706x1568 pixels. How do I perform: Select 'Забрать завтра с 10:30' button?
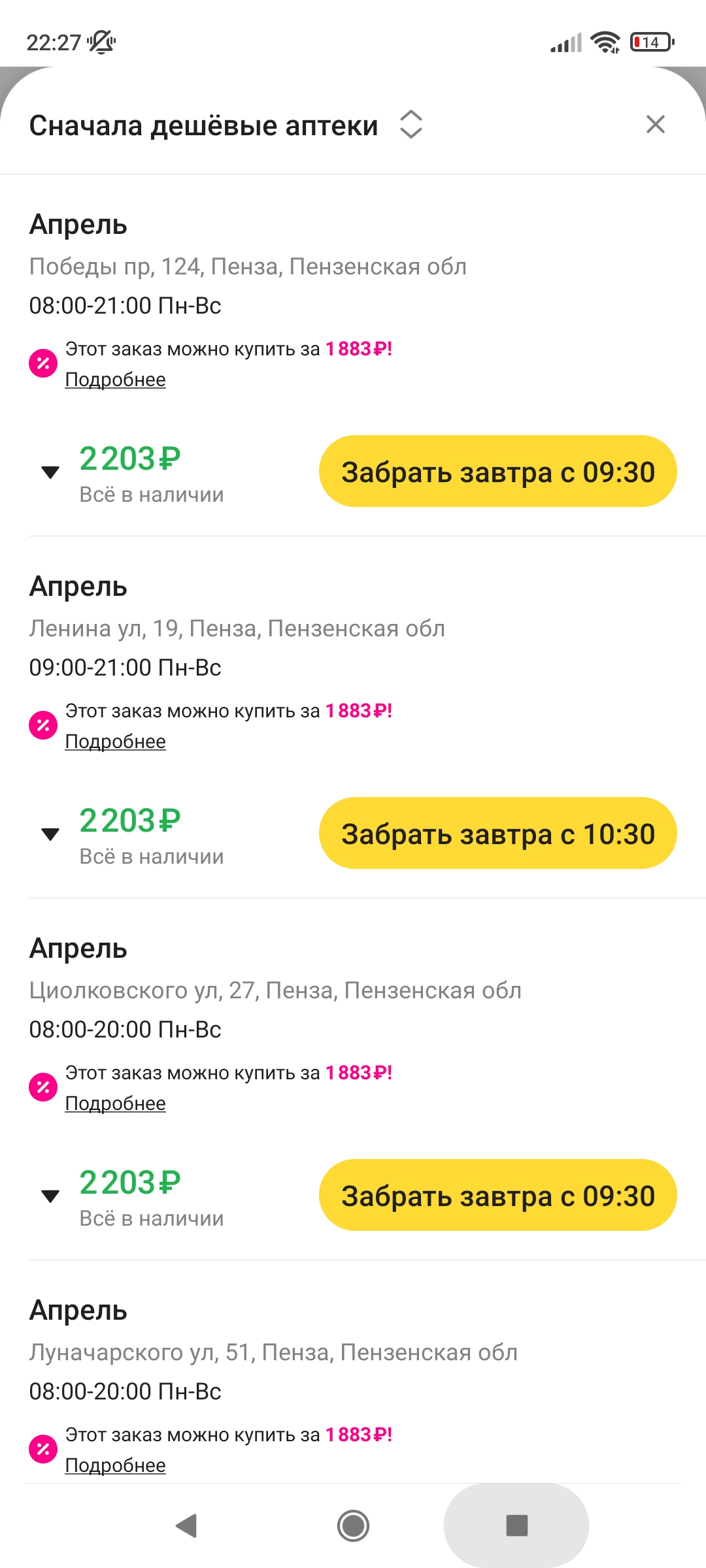pyautogui.click(x=497, y=833)
